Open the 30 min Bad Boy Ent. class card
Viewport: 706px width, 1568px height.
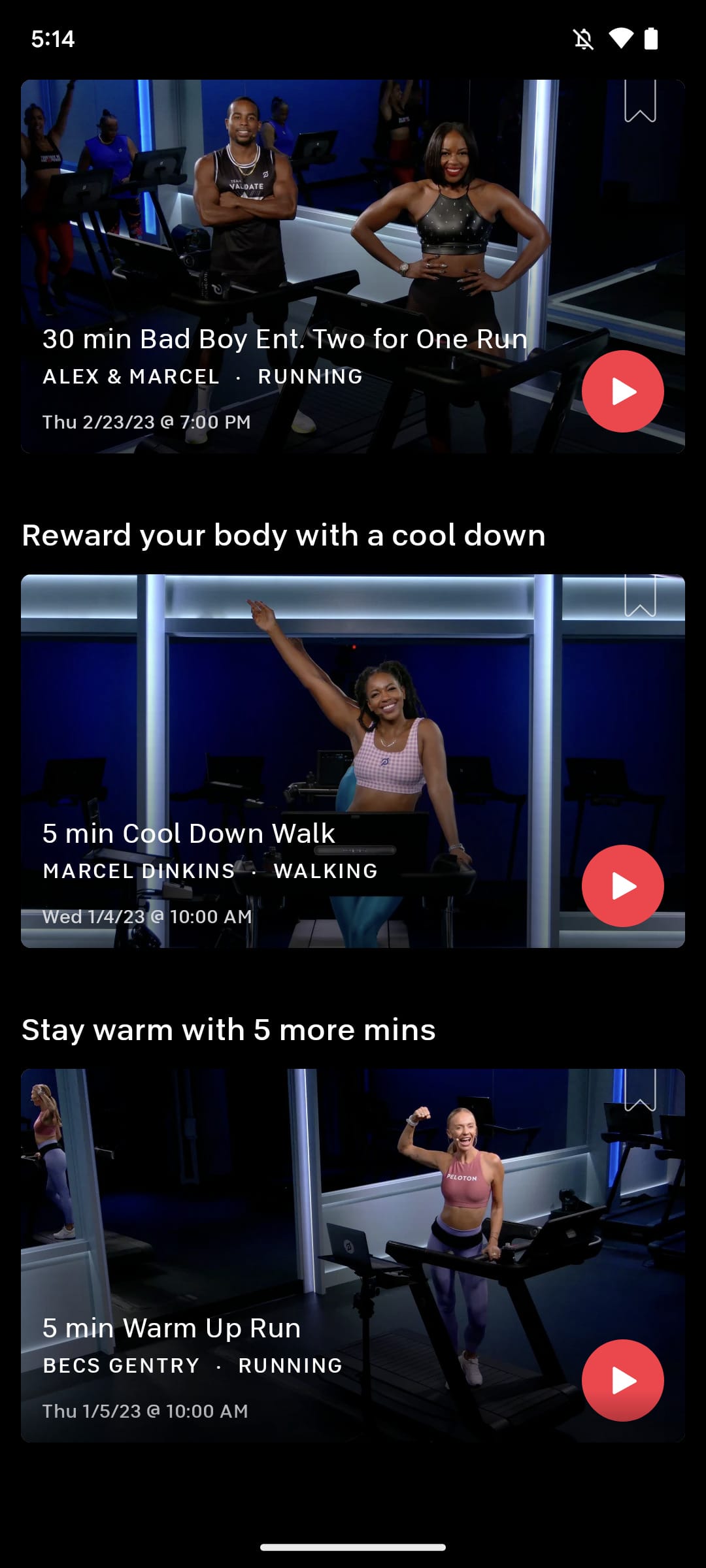pos(353,267)
